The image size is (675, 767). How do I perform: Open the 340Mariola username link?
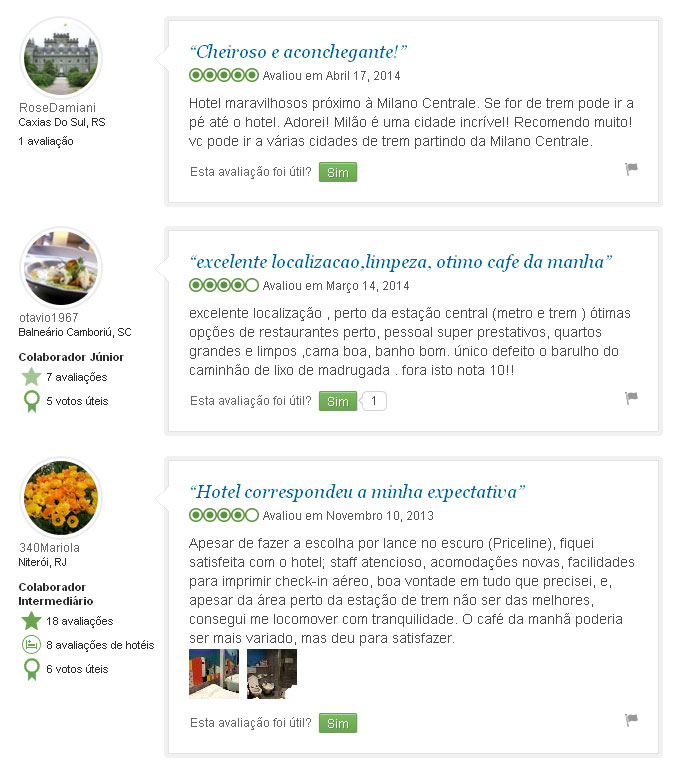point(50,548)
